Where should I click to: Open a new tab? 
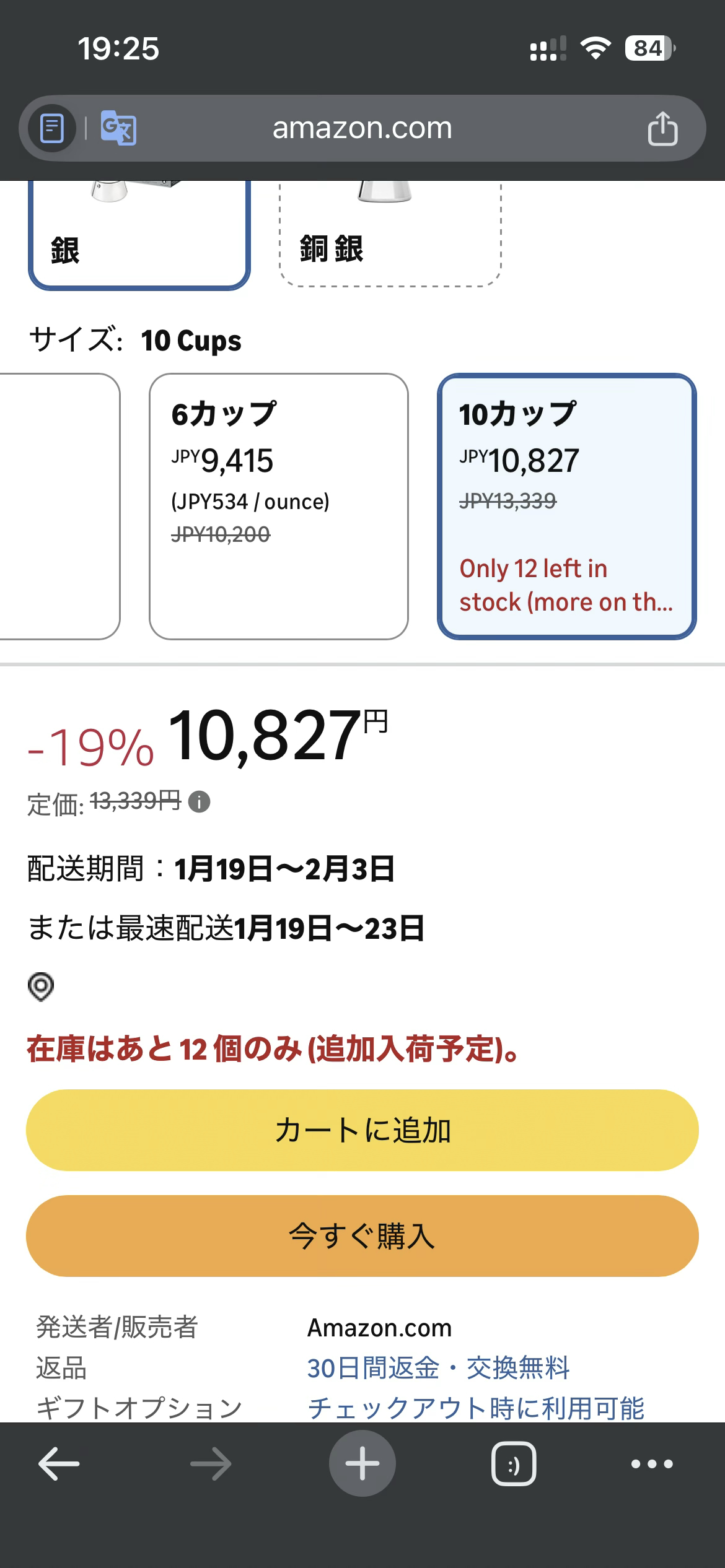pos(362,1464)
